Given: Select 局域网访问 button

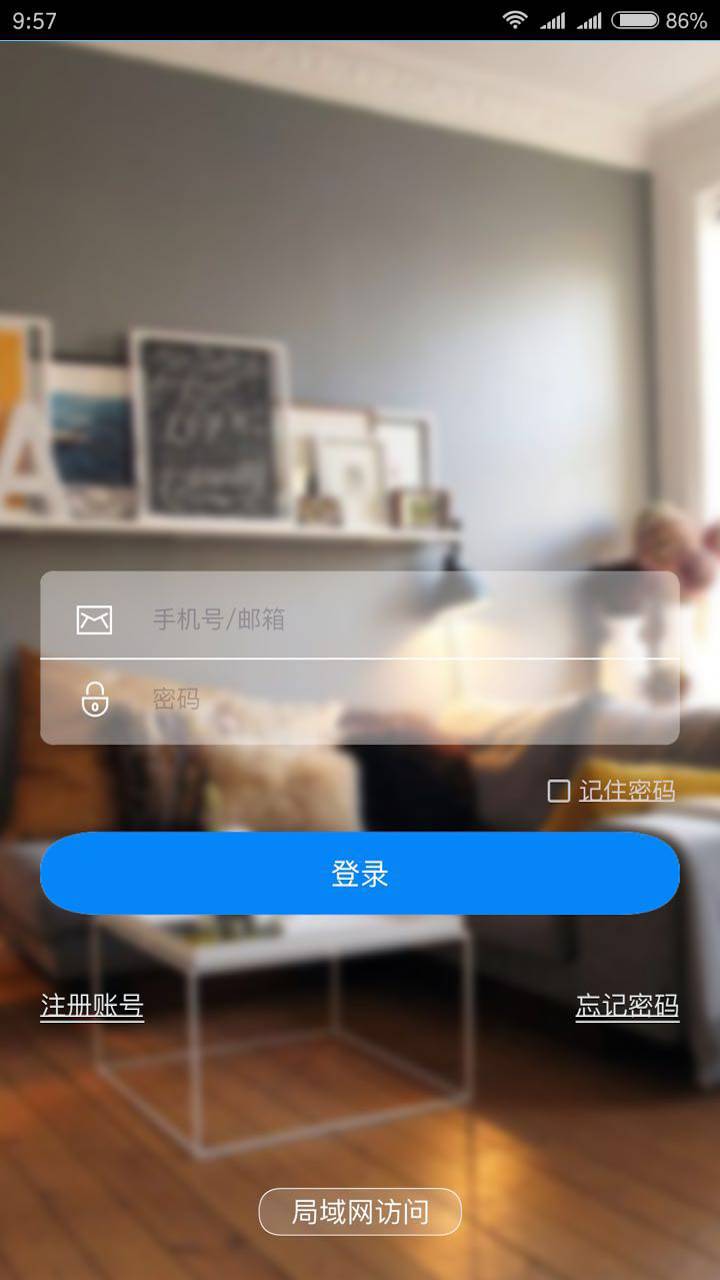Looking at the screenshot, I should pos(360,1212).
